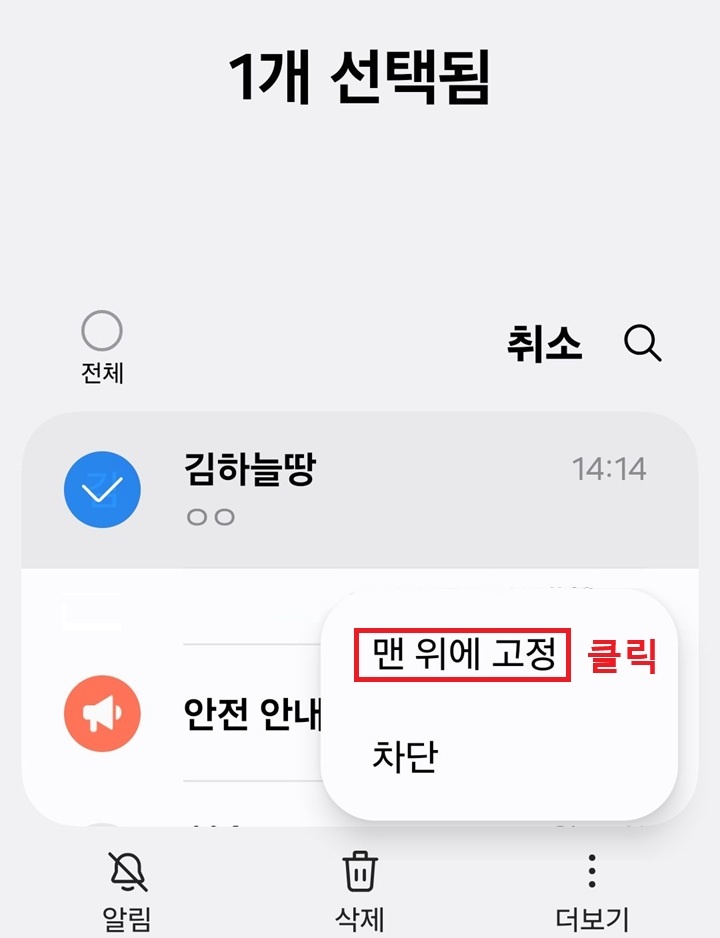The image size is (720, 938).
Task: Tap the 취소 cancel button
Action: (543, 345)
